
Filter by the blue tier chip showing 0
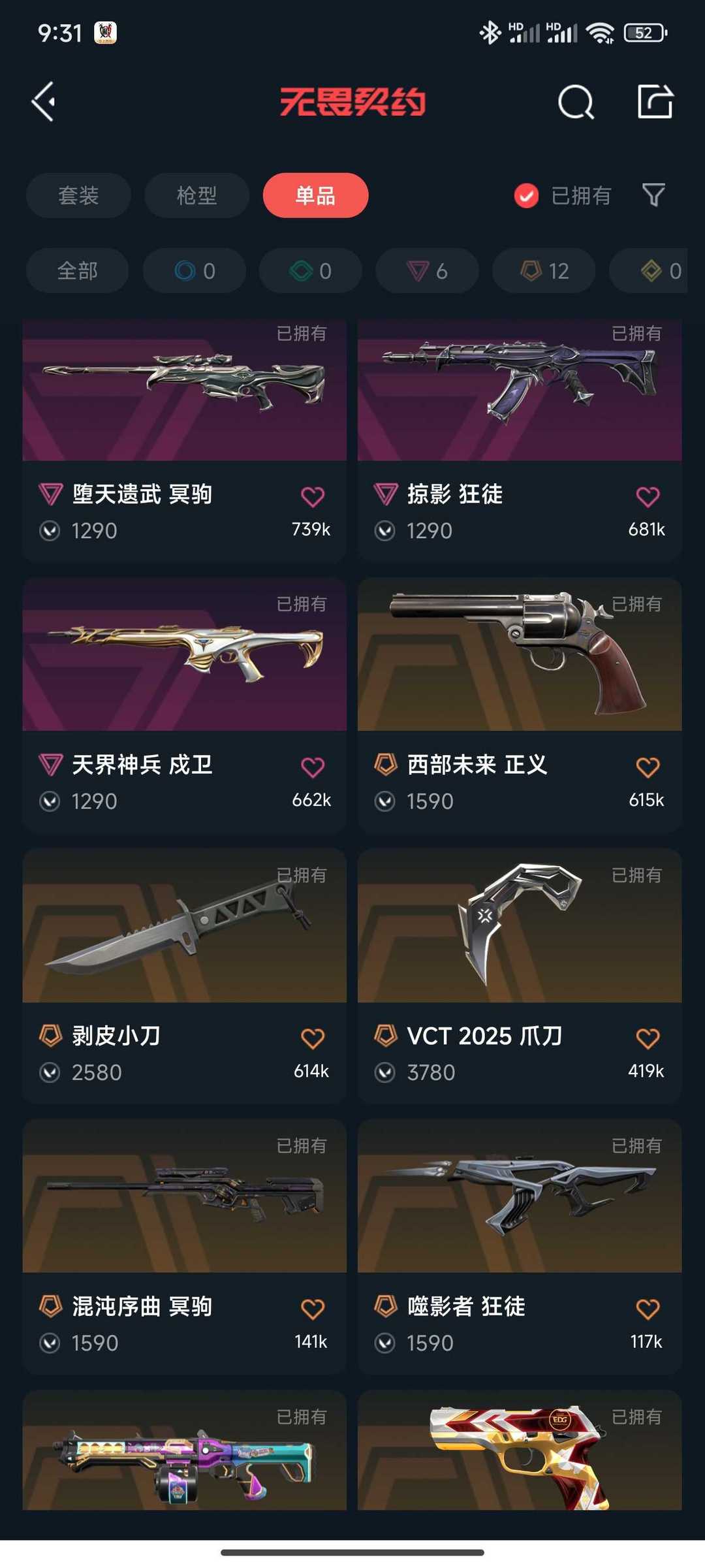point(194,270)
